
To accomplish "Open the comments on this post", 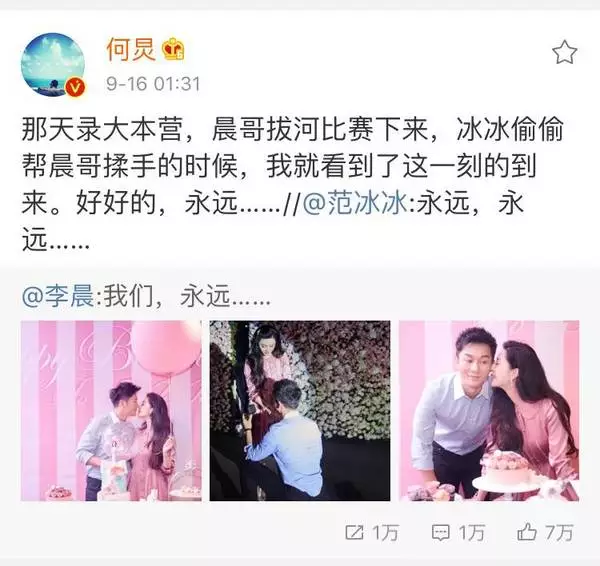I will click(x=460, y=535).
